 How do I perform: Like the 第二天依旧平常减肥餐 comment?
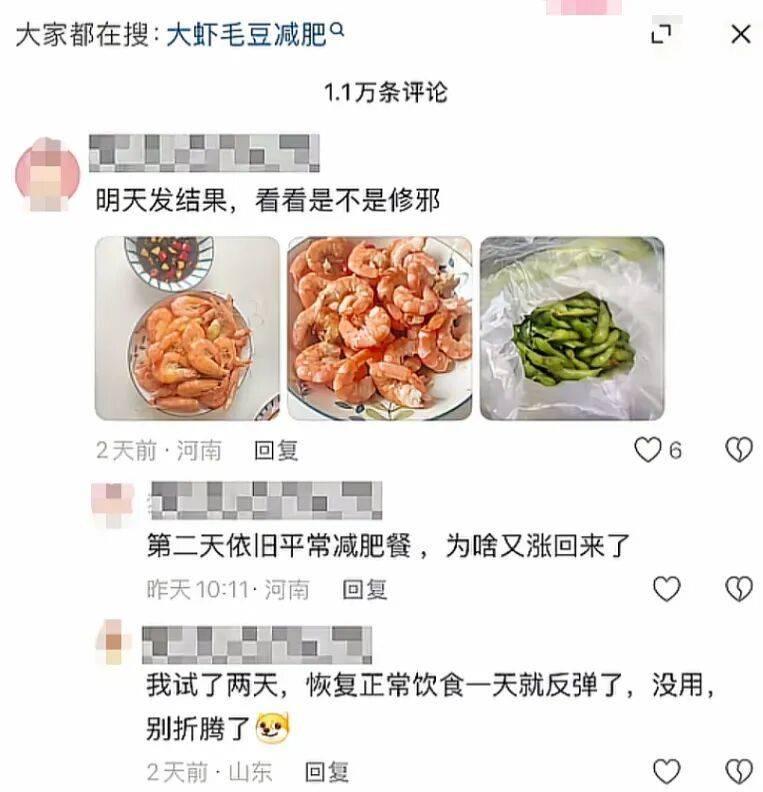pos(666,589)
